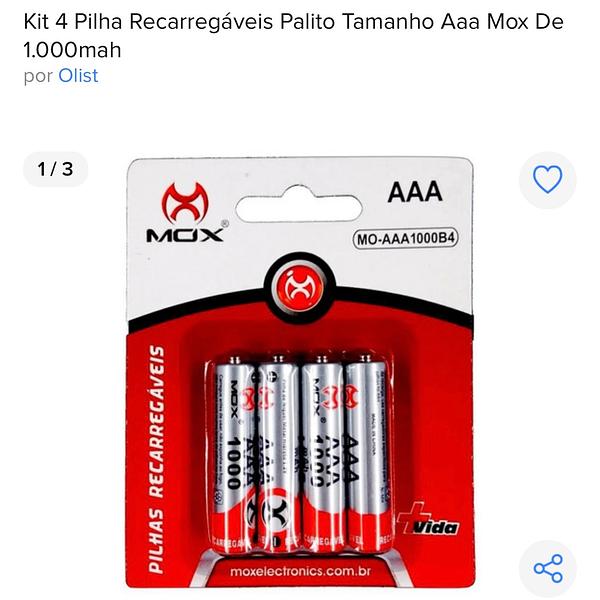This screenshot has height=600, width=600.
Task: Open the Mox battery product photo
Action: pos(300,370)
